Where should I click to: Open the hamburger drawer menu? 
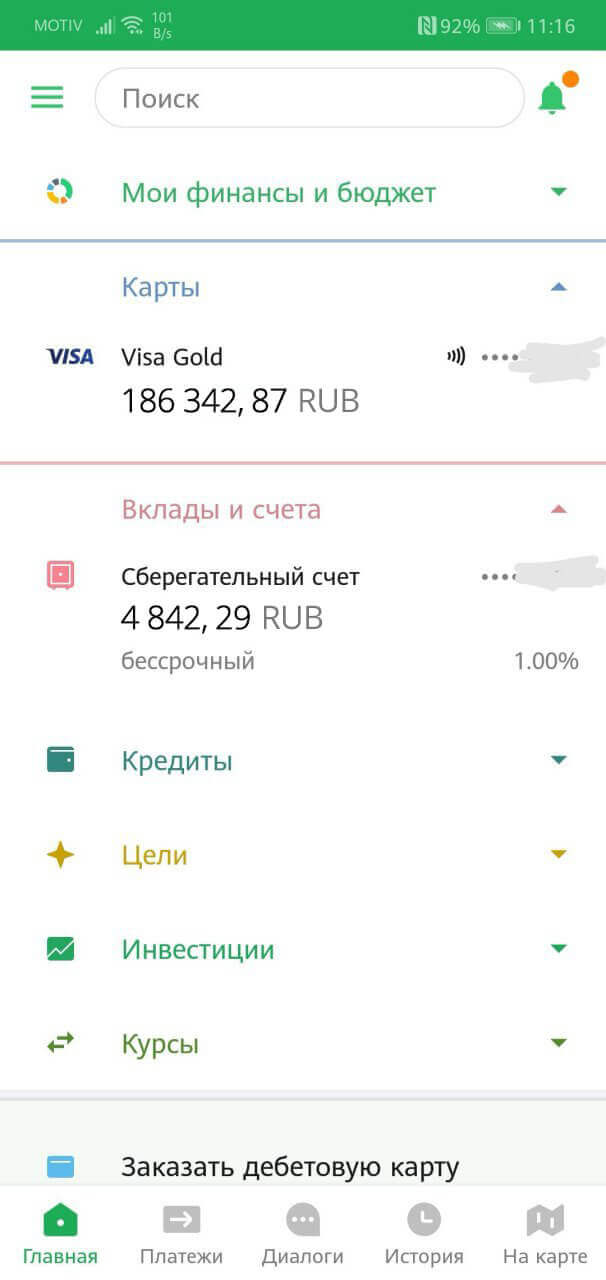tap(47, 97)
